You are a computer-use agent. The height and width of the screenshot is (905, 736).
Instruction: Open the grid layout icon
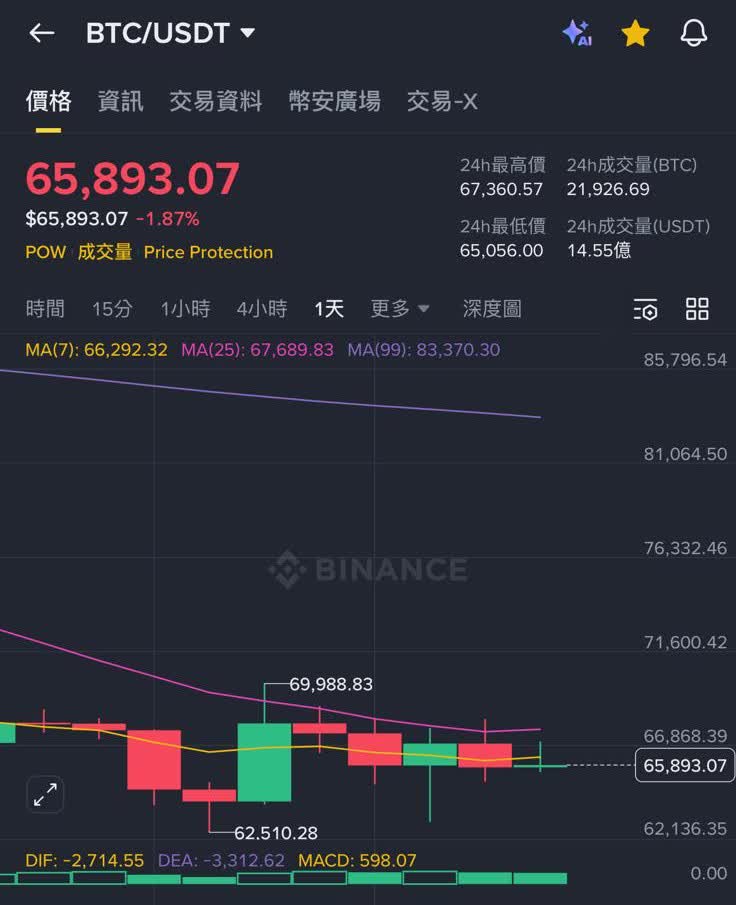[x=697, y=309]
